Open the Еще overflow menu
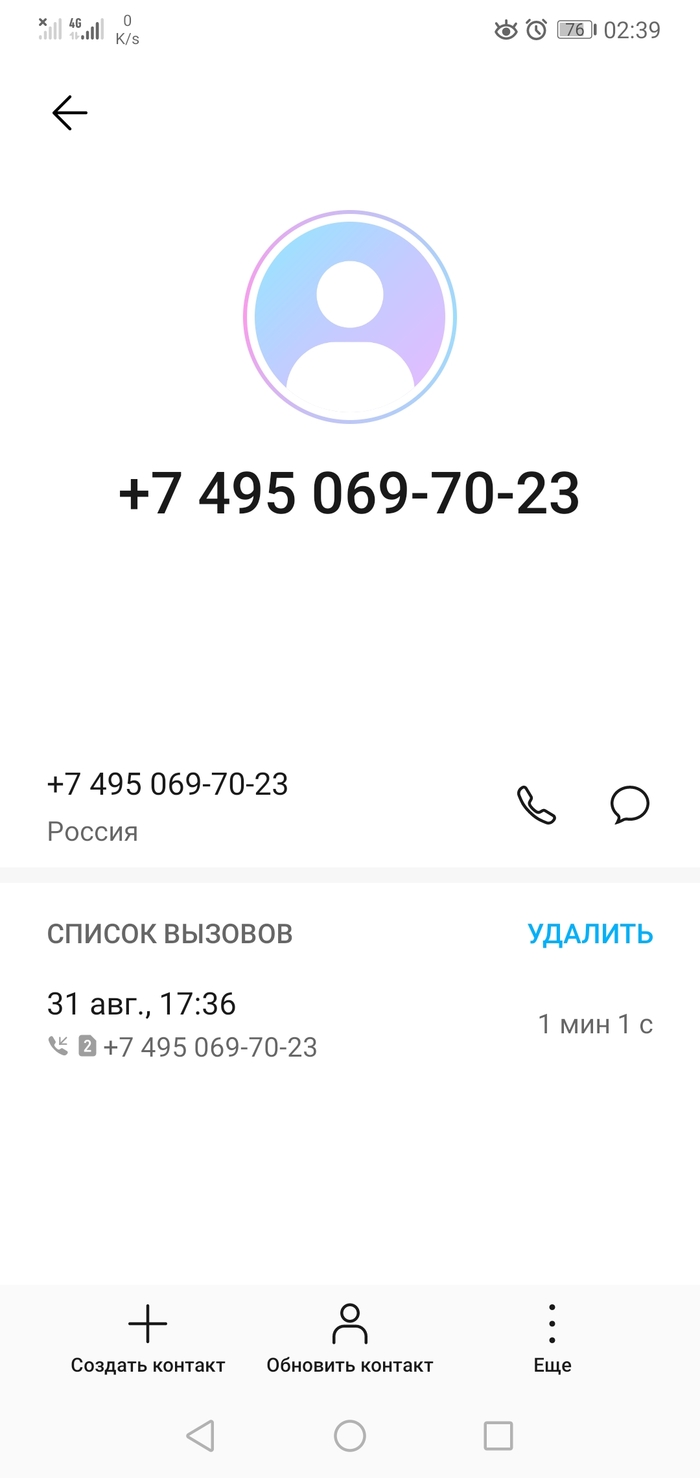This screenshot has width=700, height=1478. tap(552, 1340)
